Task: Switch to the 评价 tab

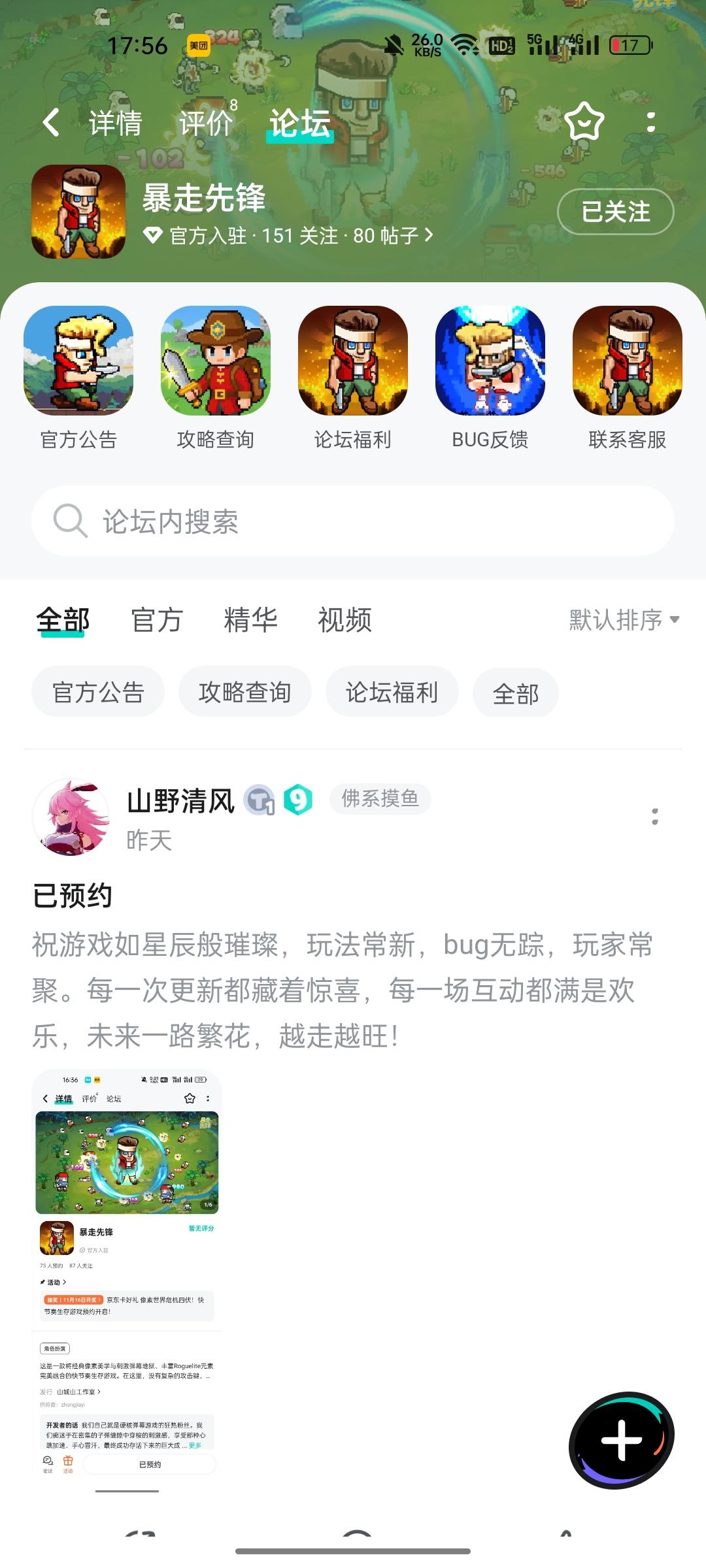Action: (x=205, y=123)
